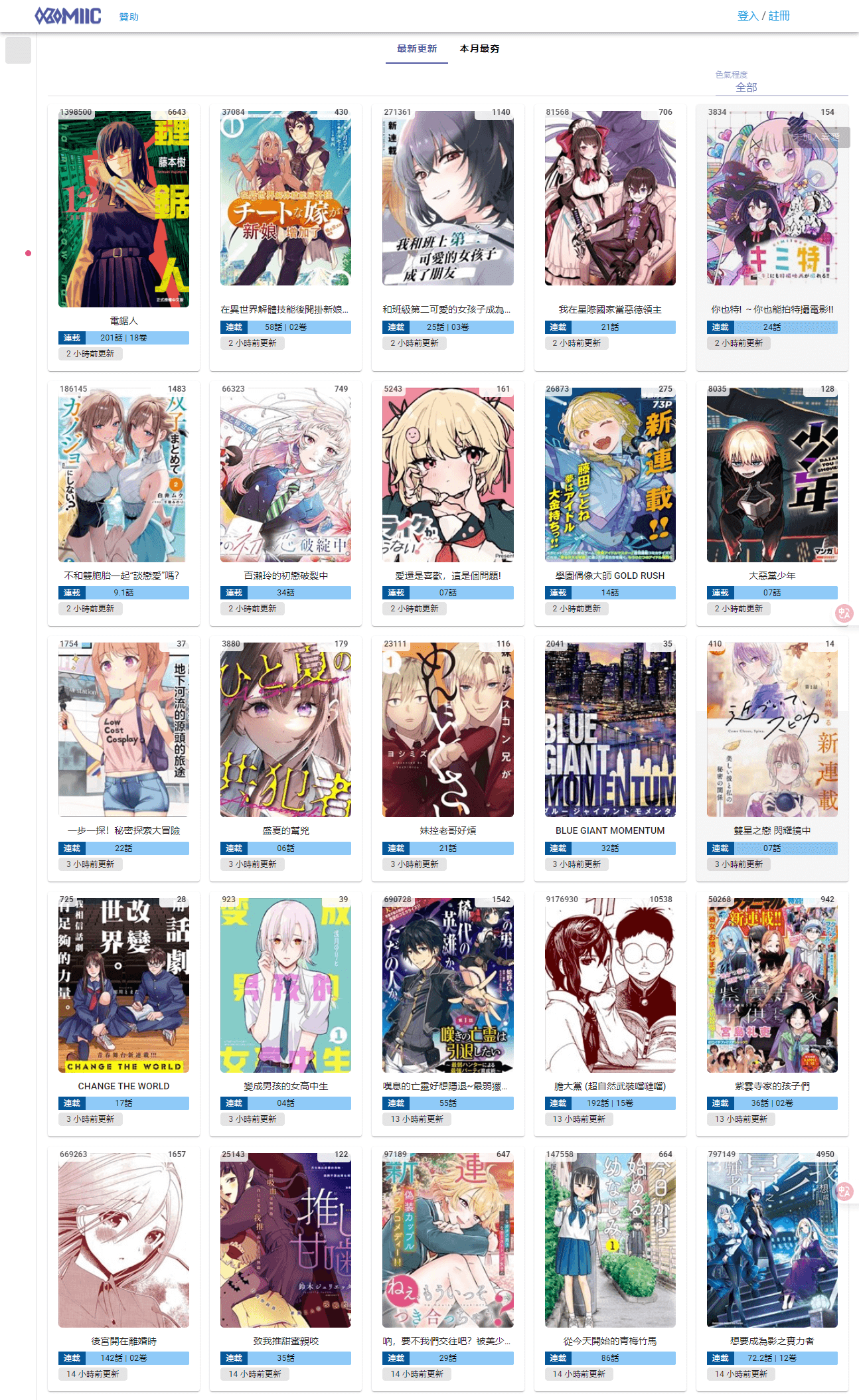Open 變成男孩的女高中生 comic
859x1400 pixels.
pyautogui.click(x=285, y=1013)
